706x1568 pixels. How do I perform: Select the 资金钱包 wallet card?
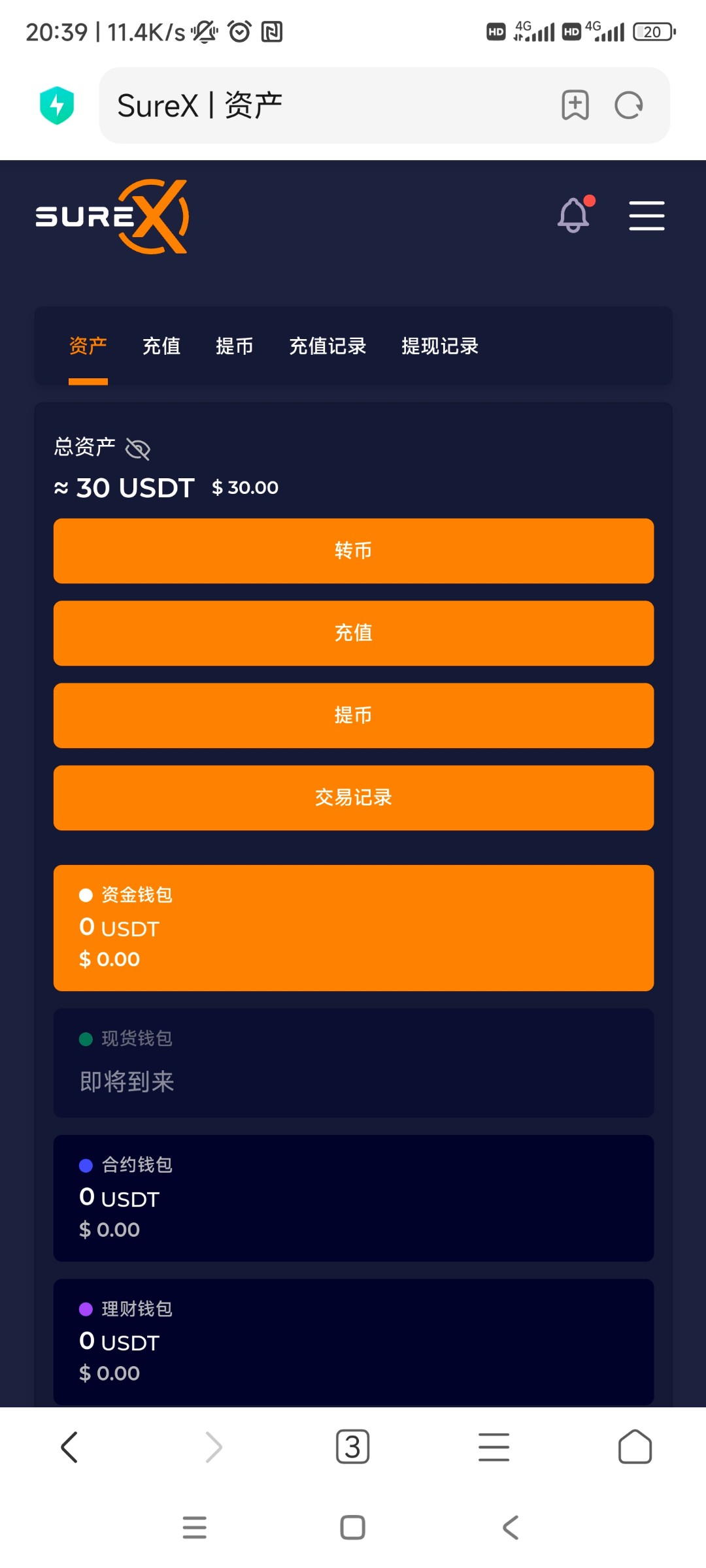click(354, 928)
